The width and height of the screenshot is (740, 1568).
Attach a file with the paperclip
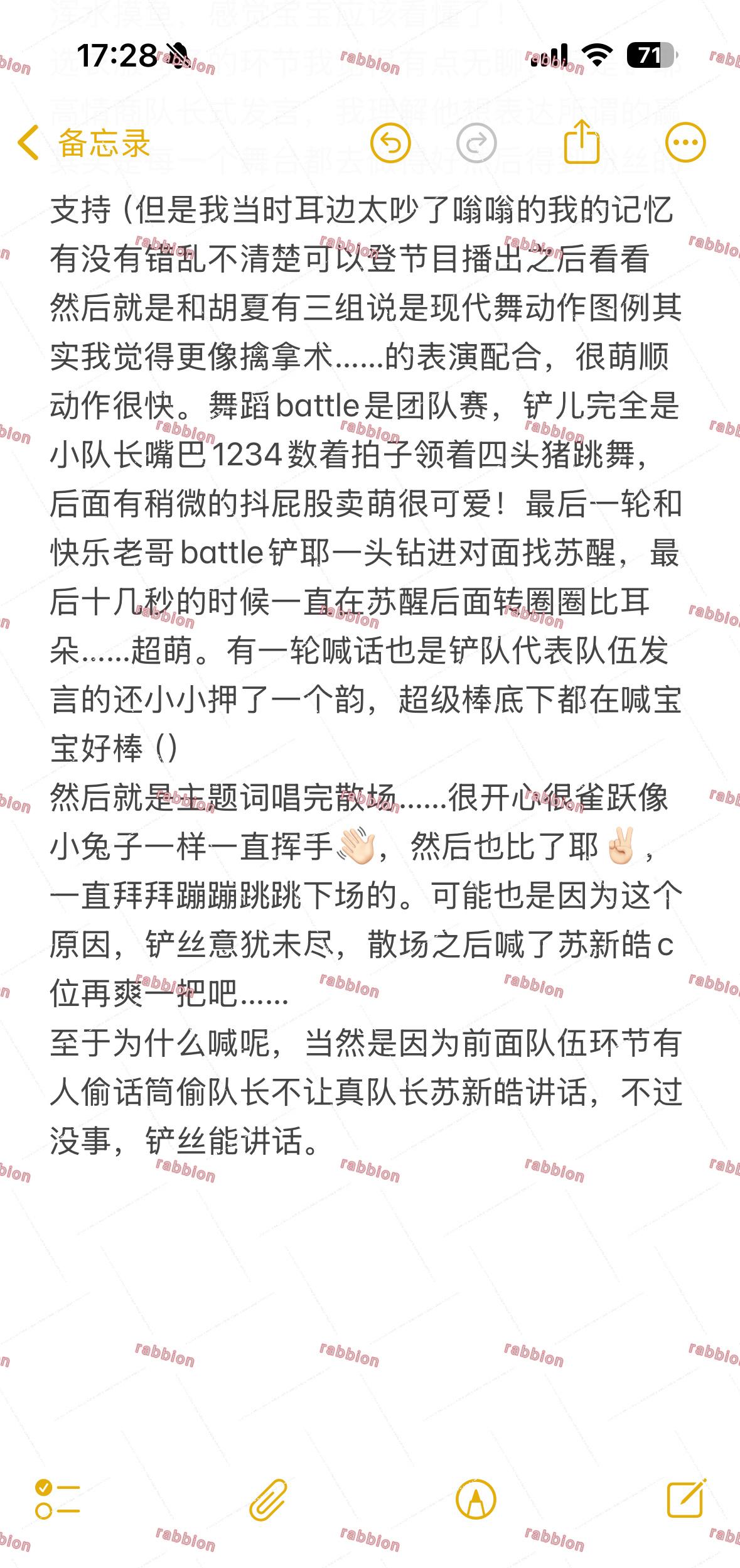268,1500
